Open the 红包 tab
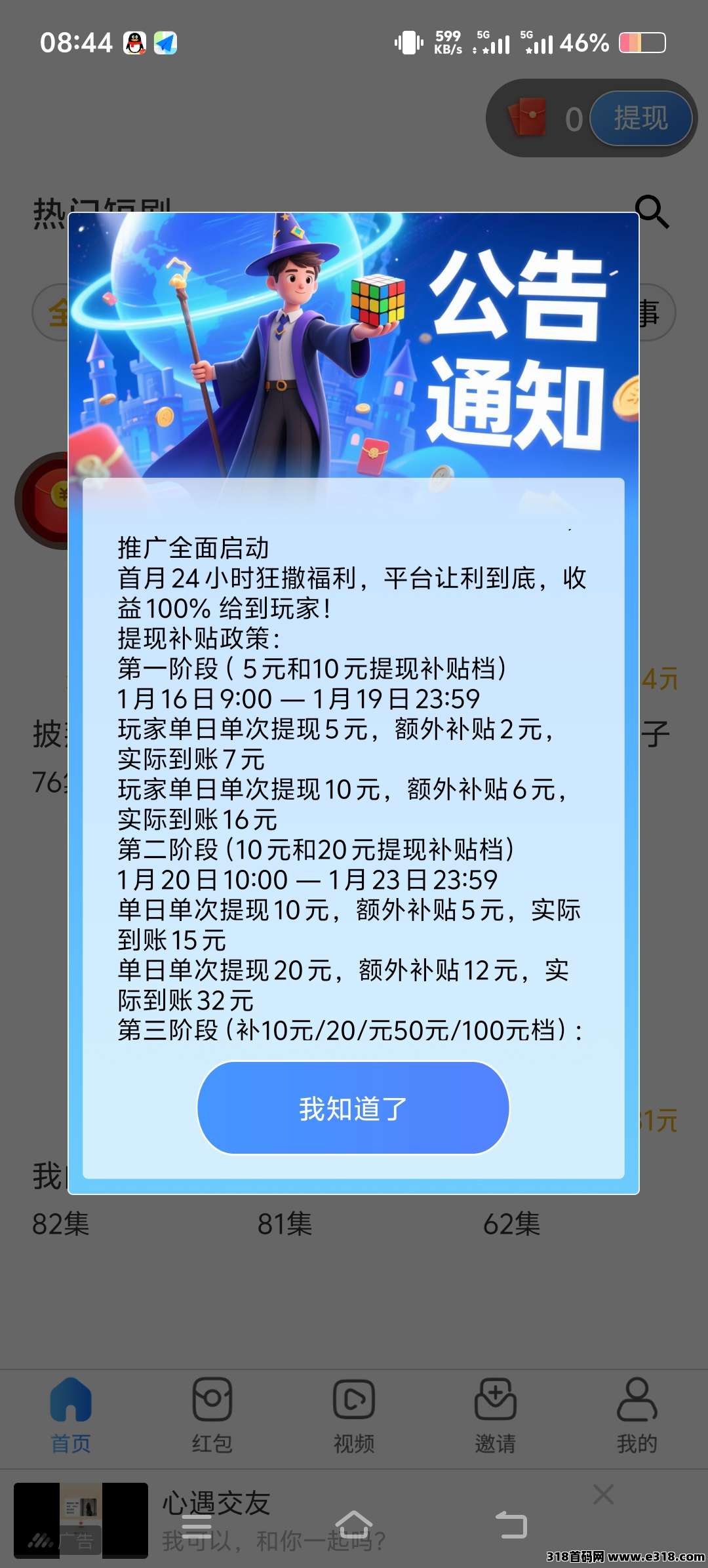The image size is (708, 1568). (212, 1416)
